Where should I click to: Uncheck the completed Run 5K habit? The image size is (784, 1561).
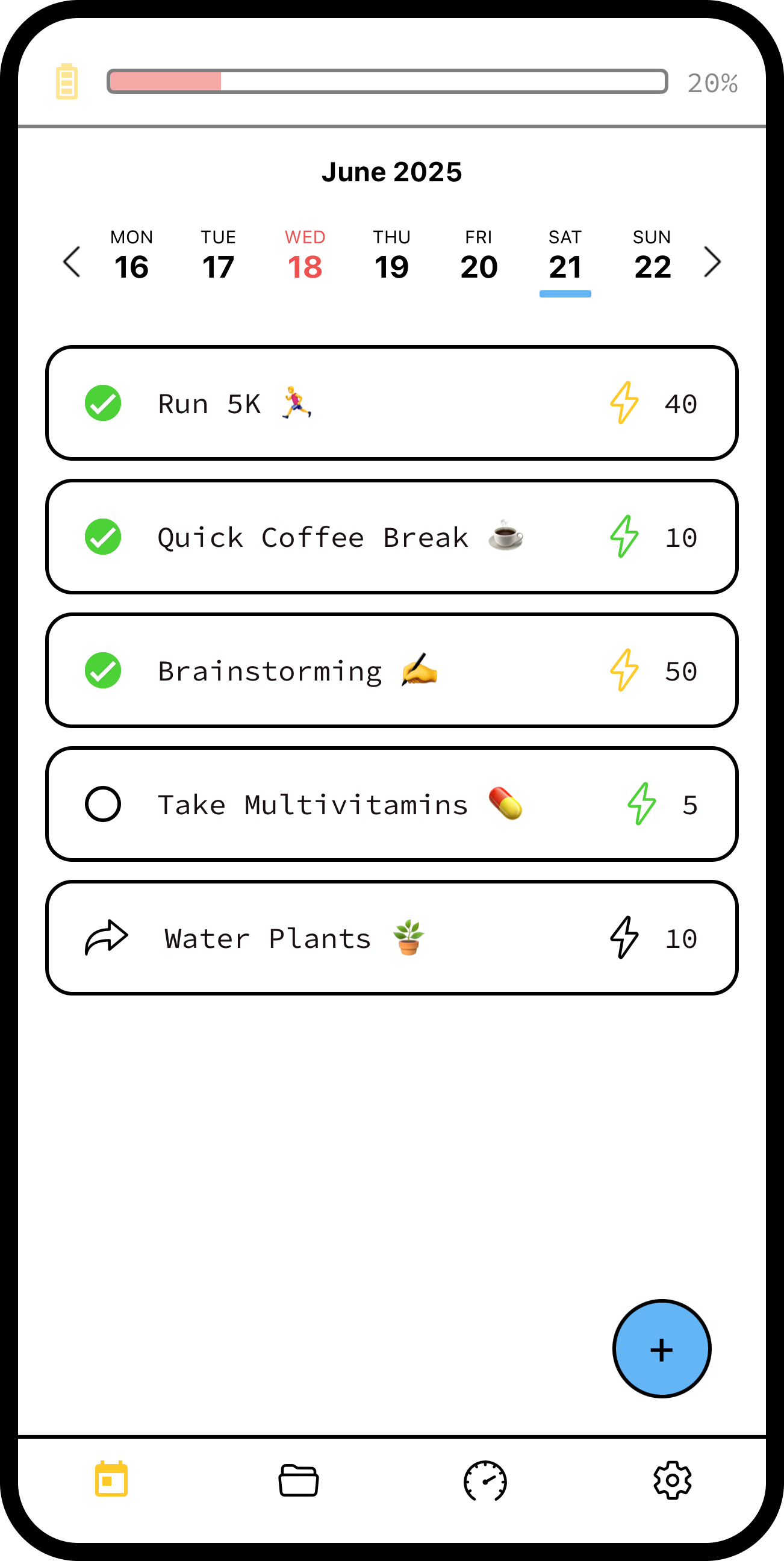pos(103,402)
